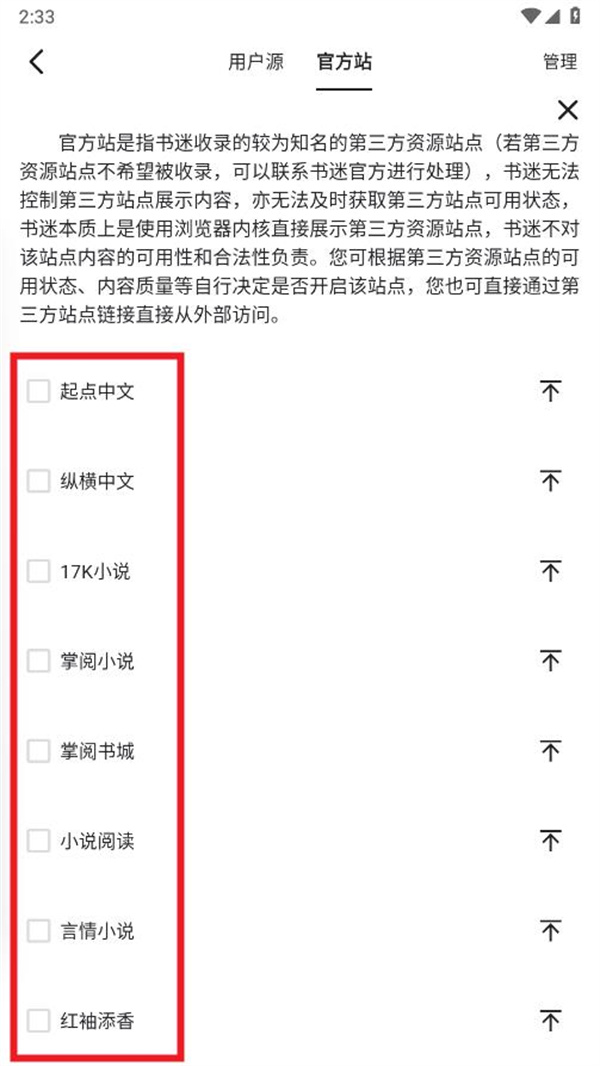This screenshot has height=1066, width=600.
Task: Select the 官方站 tab
Action: [x=344, y=62]
